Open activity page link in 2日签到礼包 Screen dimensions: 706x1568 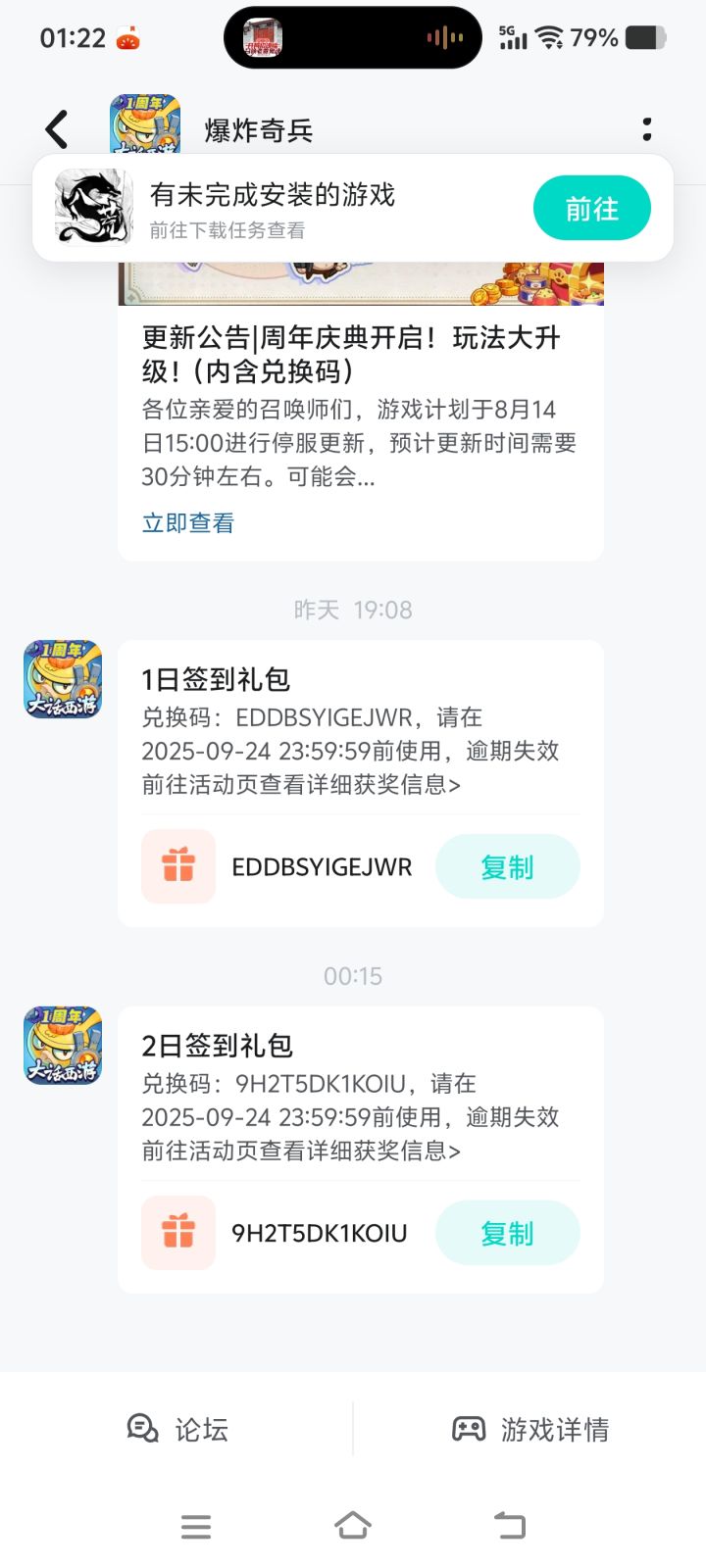click(x=301, y=1151)
